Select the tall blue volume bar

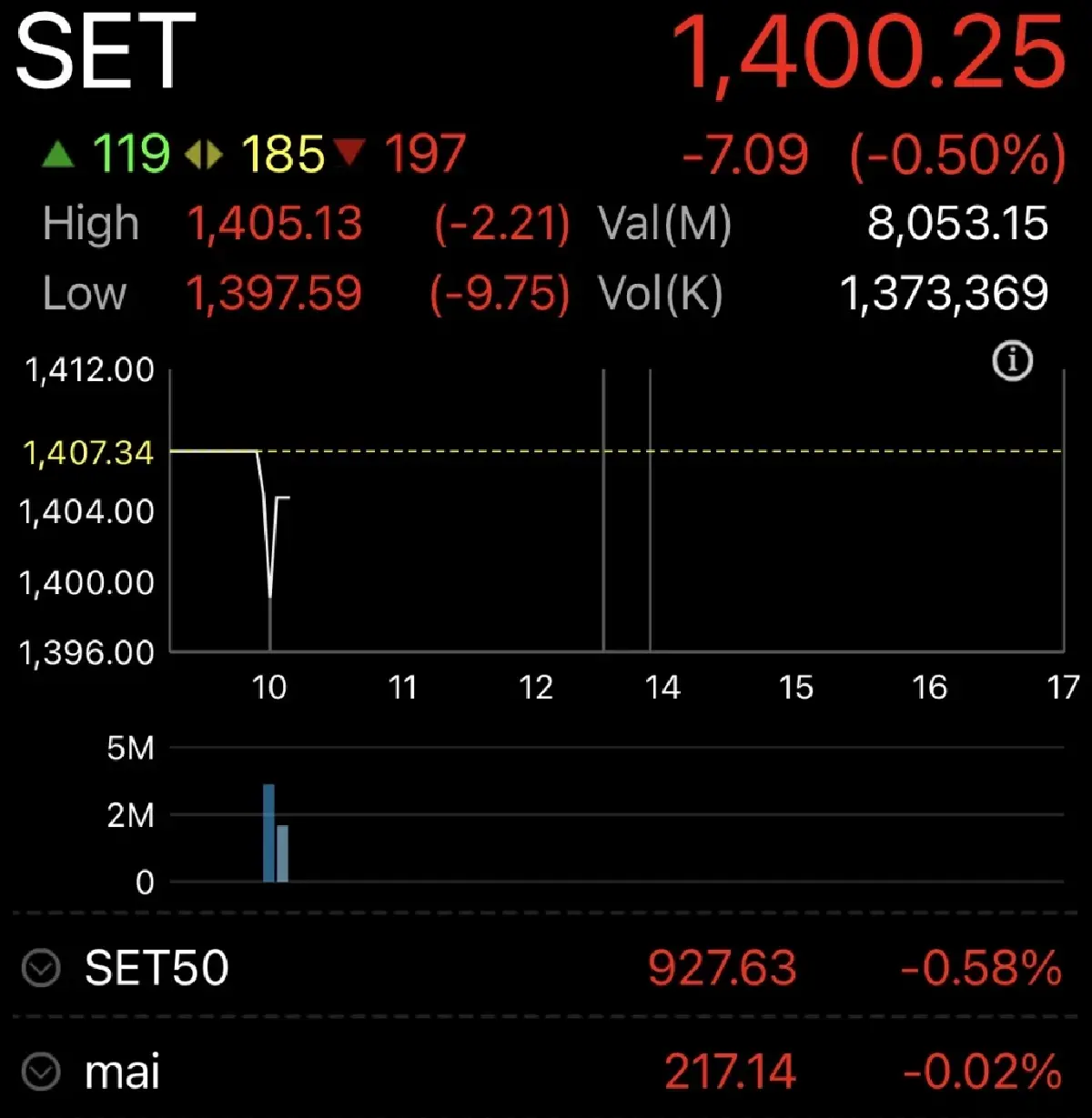coord(267,832)
